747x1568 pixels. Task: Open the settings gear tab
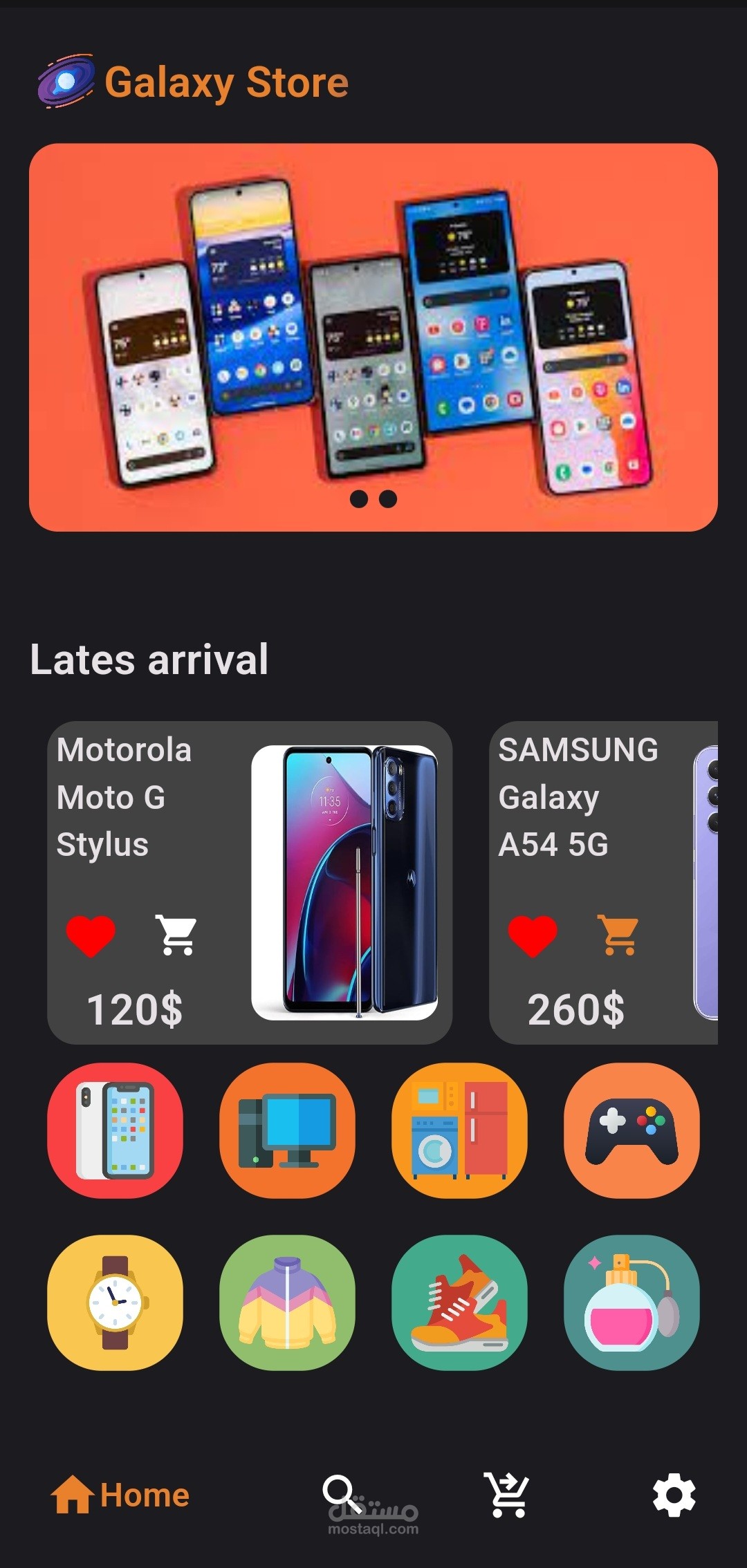(x=674, y=1495)
